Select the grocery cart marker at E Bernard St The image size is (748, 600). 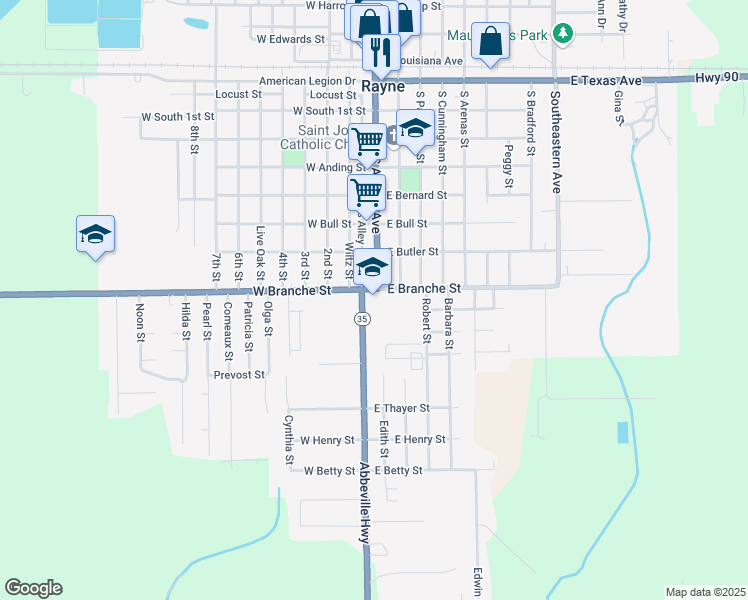pos(367,191)
